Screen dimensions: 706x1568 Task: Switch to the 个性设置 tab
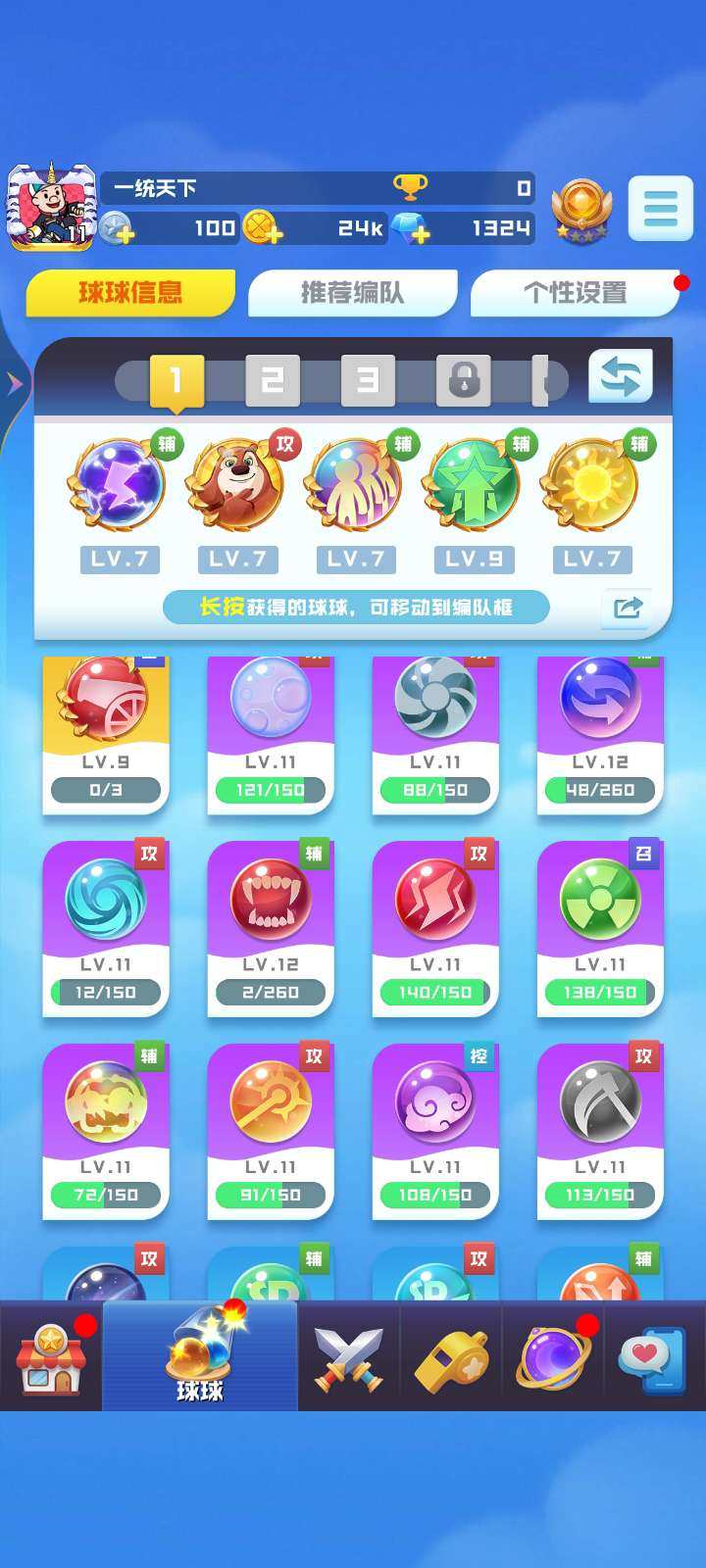tap(575, 293)
